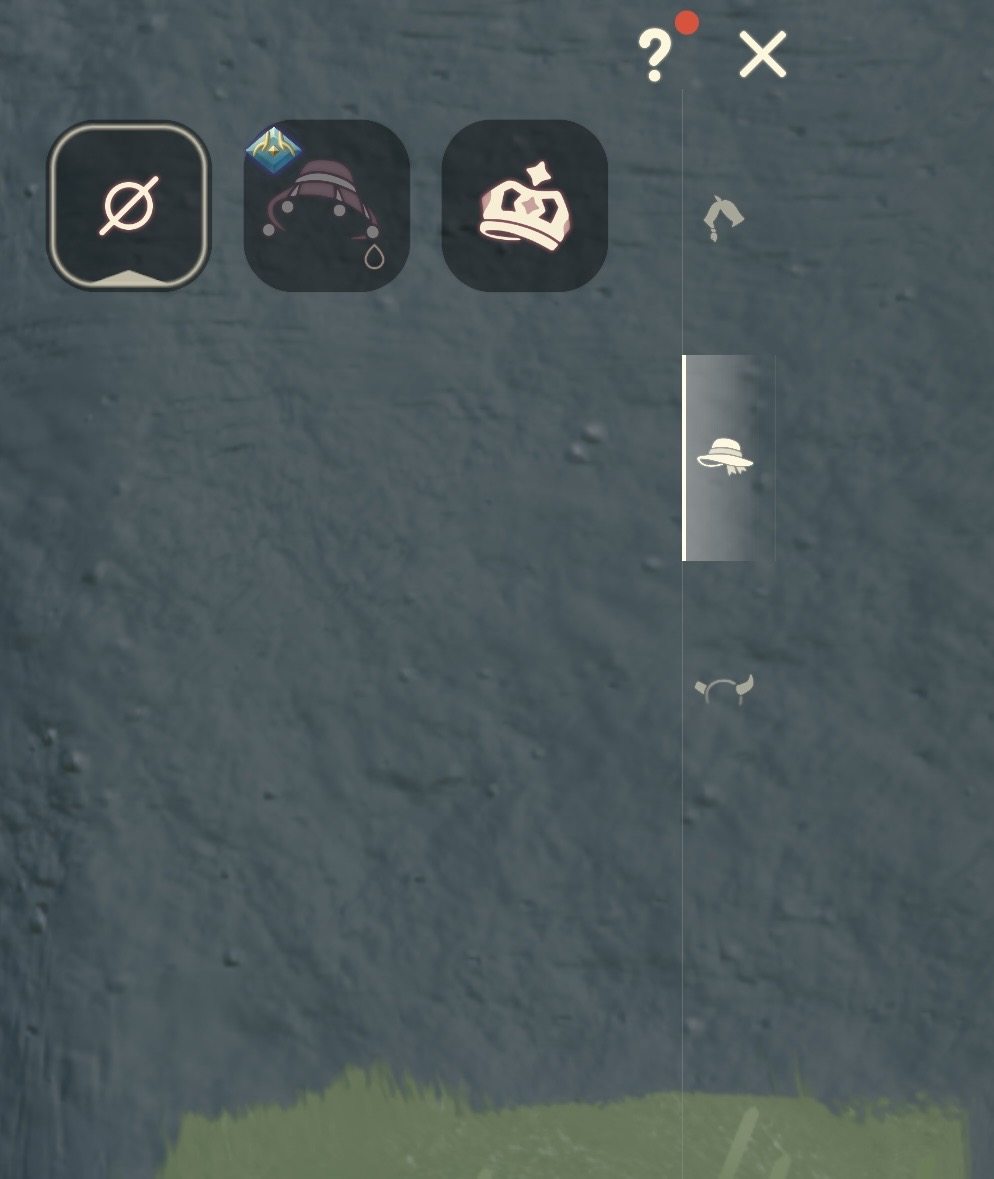
Task: Close the accessory panel
Action: tap(763, 54)
